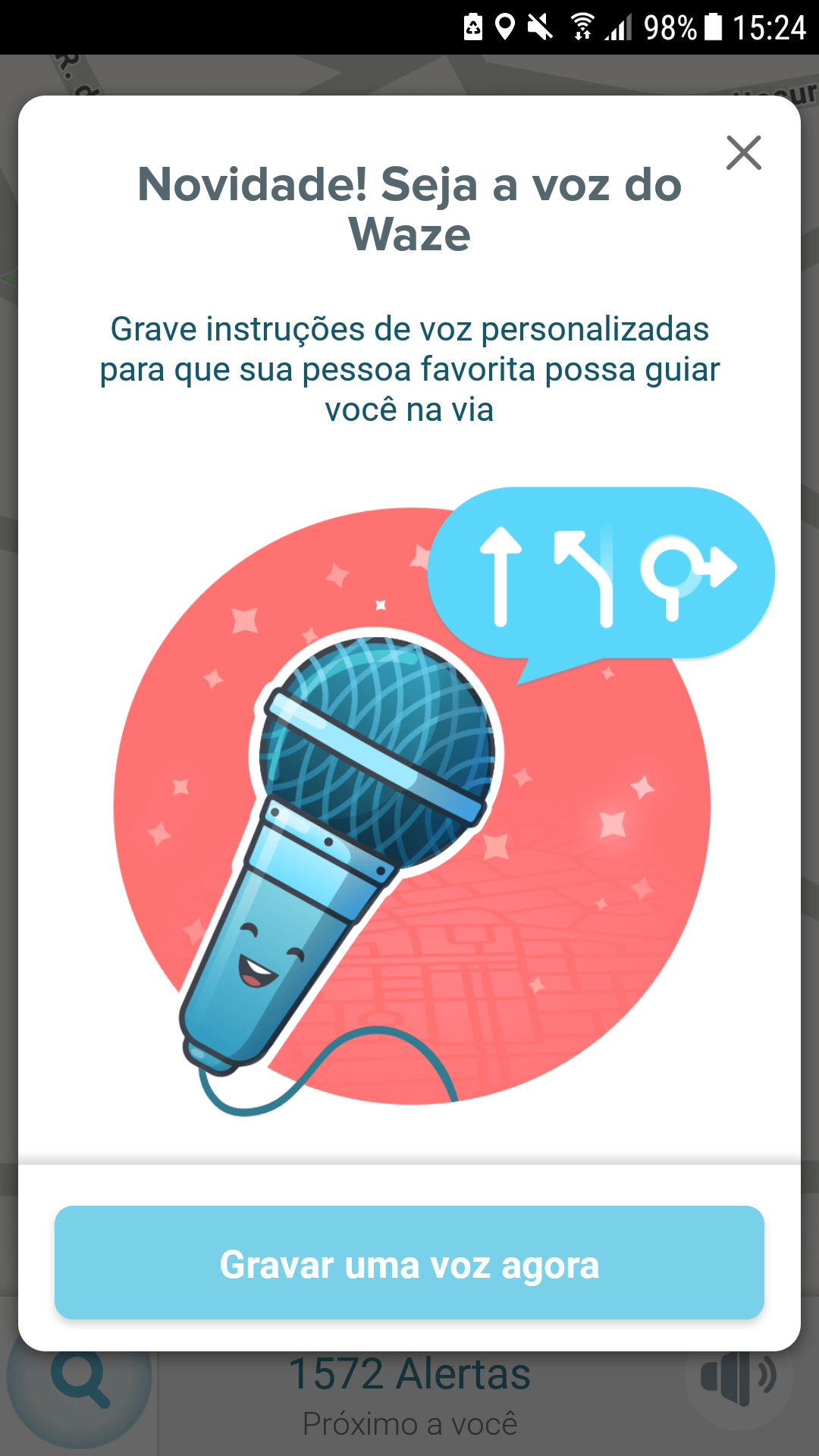
Task: Dismiss the Seja a voz do Waze dialog
Action: [x=745, y=152]
